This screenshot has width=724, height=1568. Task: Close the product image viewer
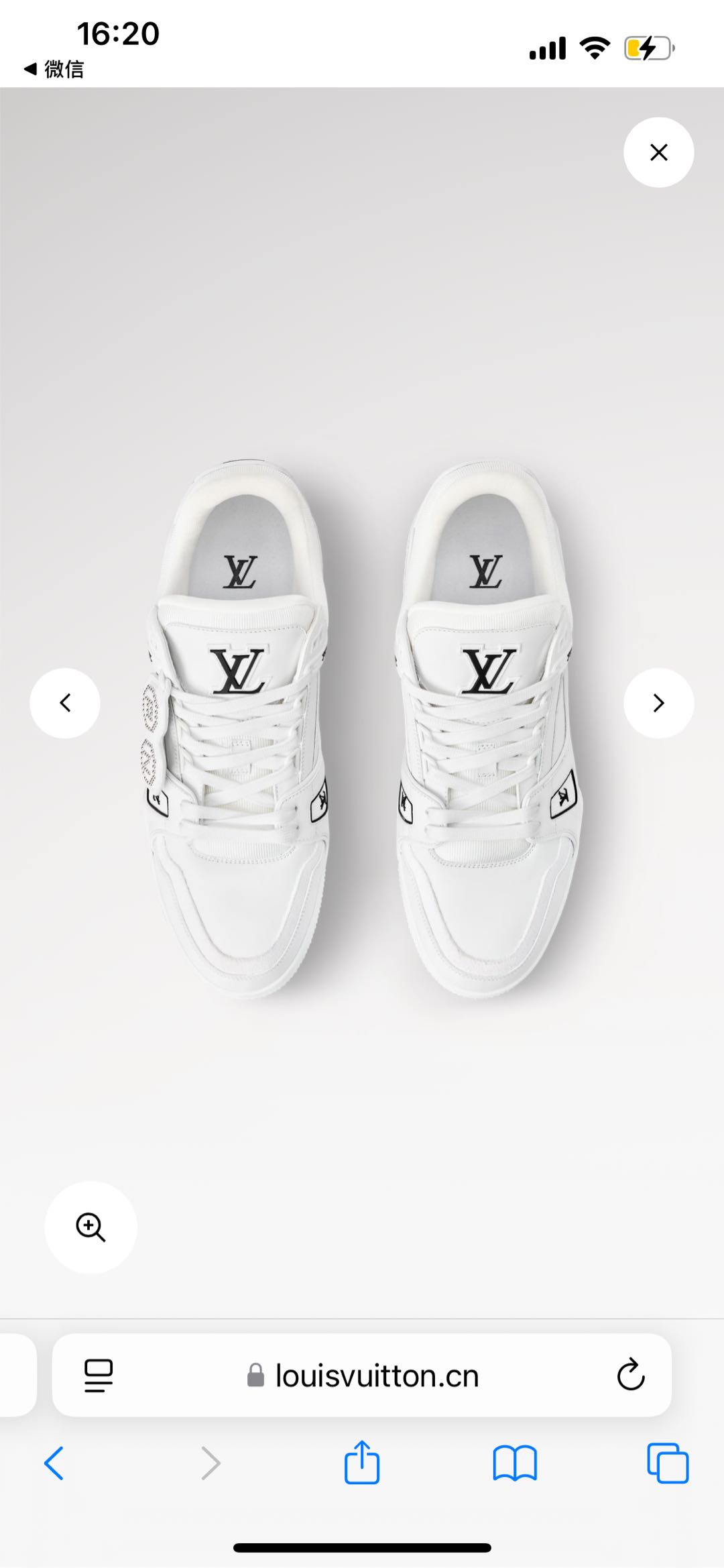[x=658, y=152]
